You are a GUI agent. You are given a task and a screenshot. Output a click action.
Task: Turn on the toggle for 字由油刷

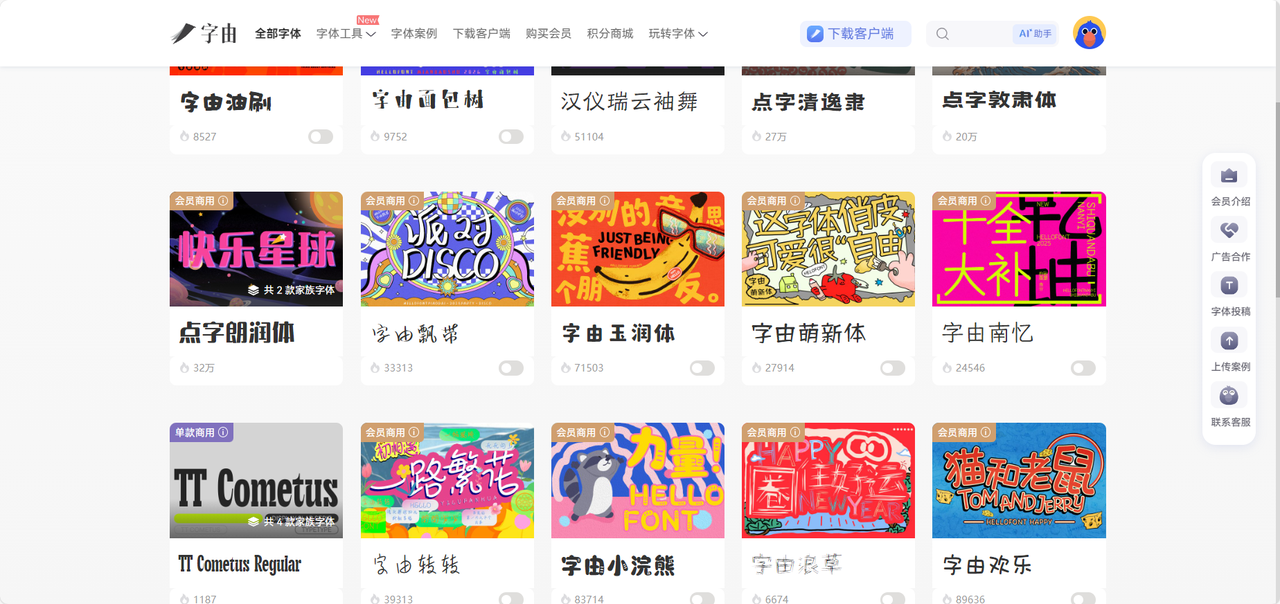(320, 136)
